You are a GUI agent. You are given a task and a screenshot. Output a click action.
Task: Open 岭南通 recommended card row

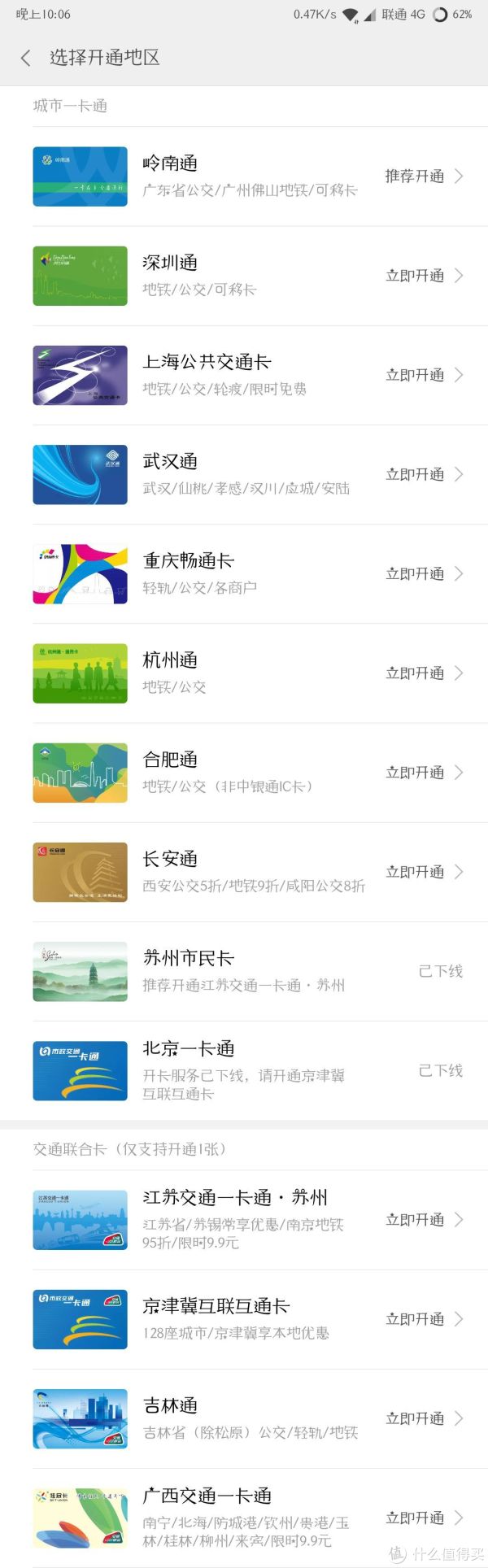pyautogui.click(x=244, y=176)
